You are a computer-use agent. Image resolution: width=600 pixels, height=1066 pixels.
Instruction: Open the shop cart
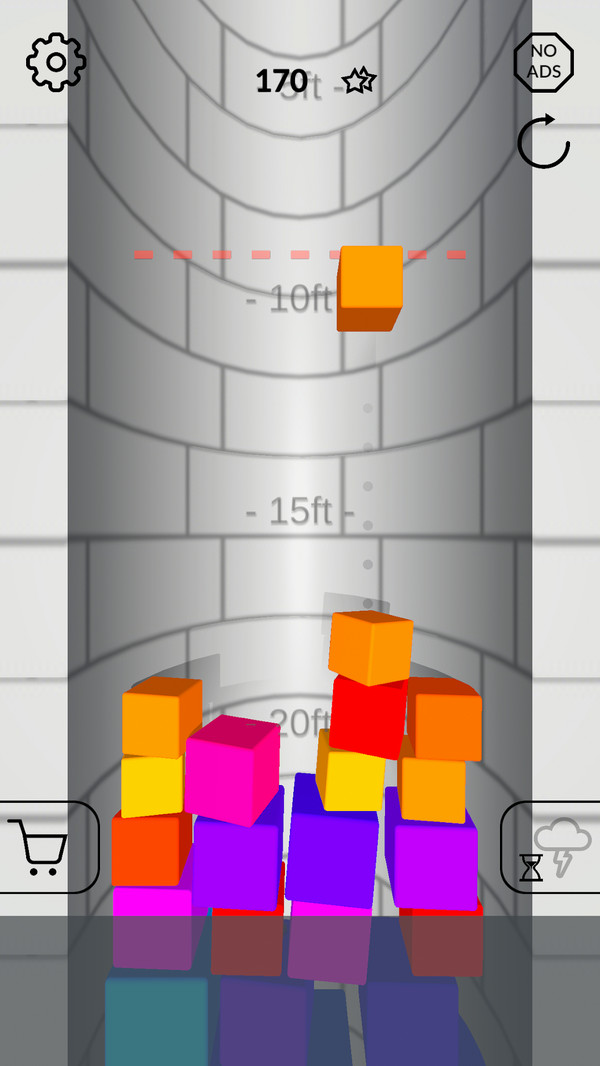(40, 847)
